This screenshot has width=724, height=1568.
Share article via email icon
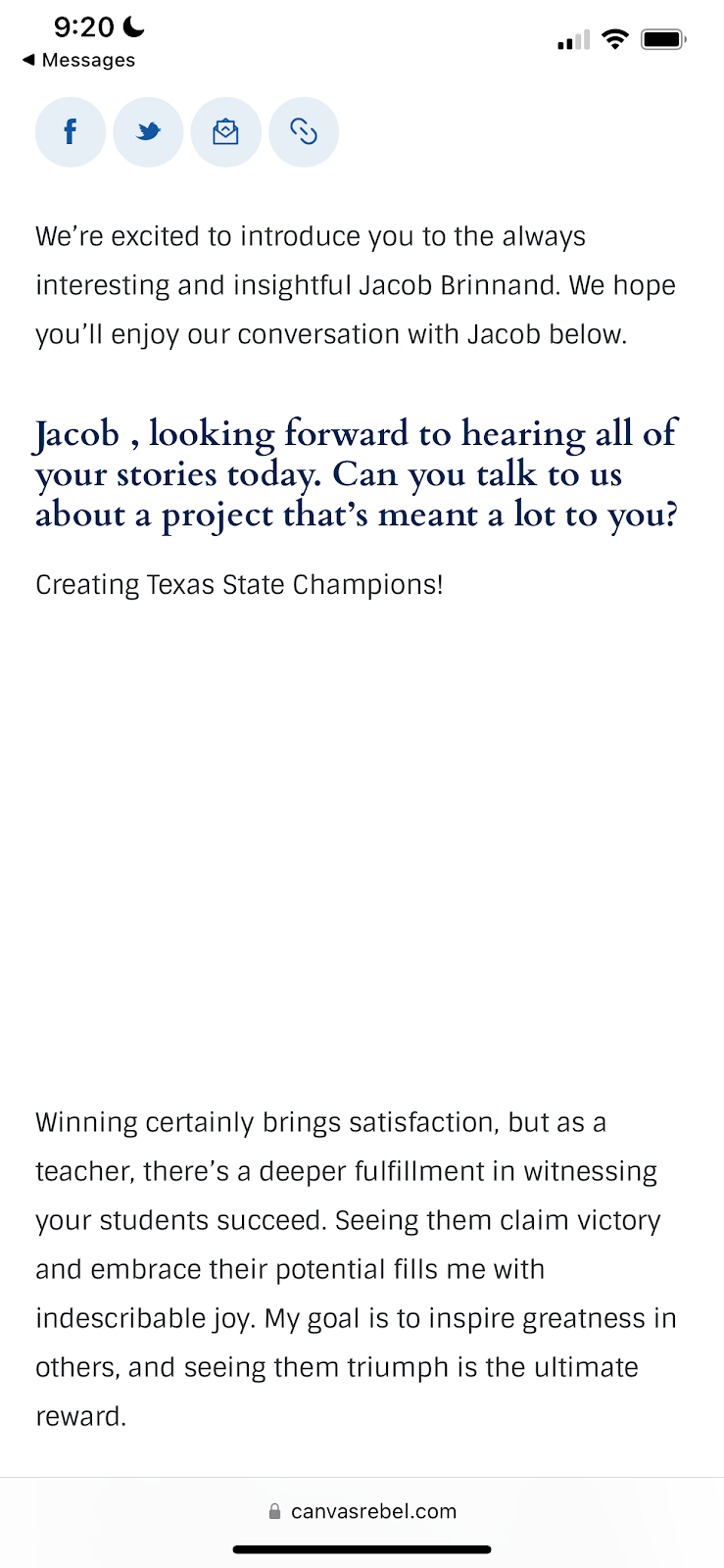pos(226,132)
